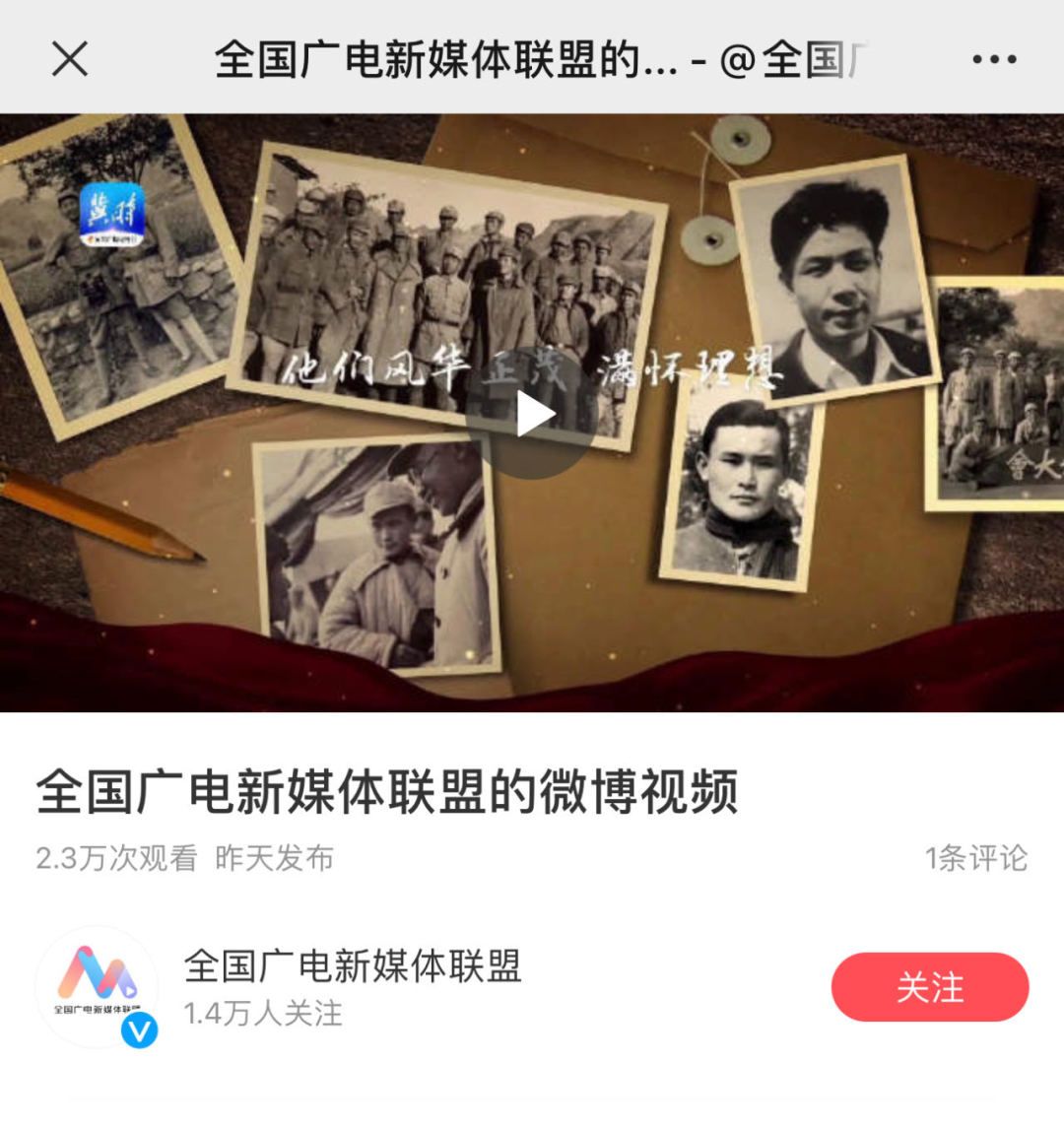1064x1127 pixels.
Task: Open the three-dot overflow menu
Action: pyautogui.click(x=993, y=59)
